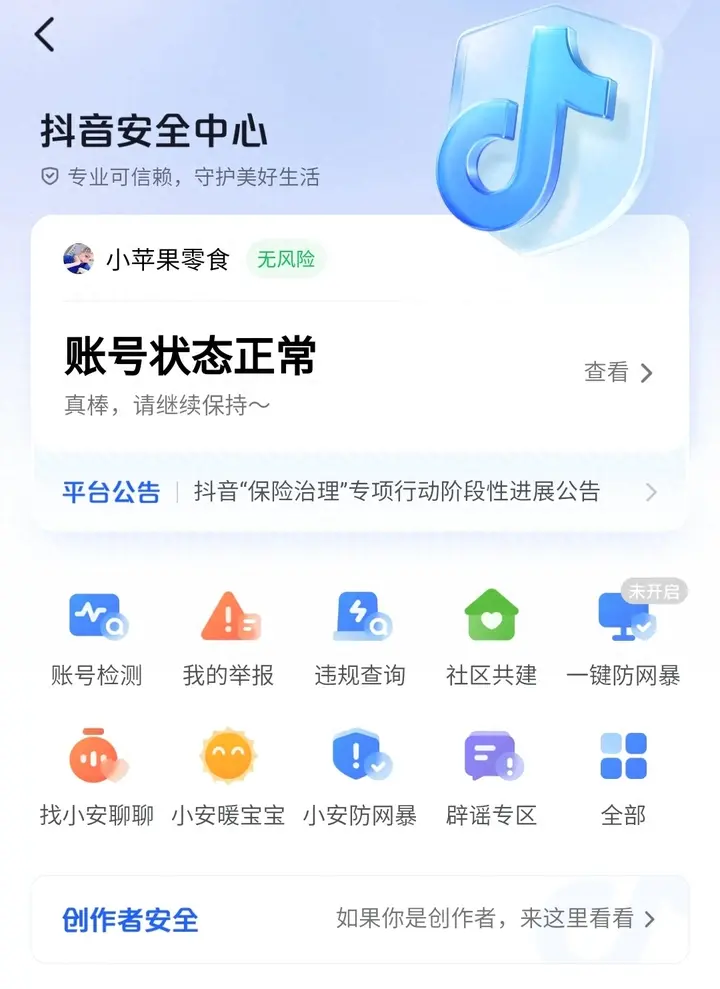Open 社区共建 community page

(491, 638)
